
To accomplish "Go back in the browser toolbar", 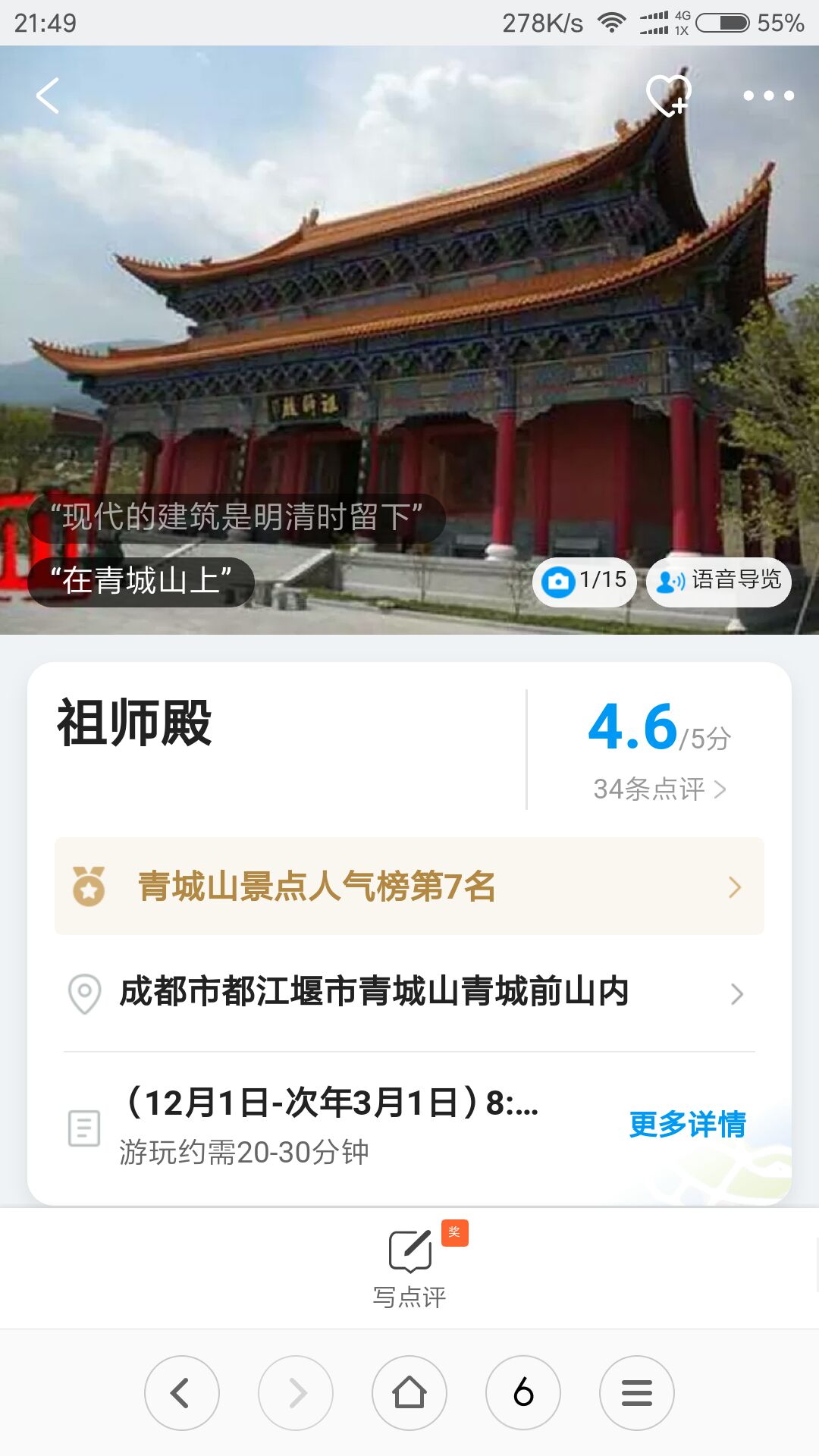I will [182, 1393].
